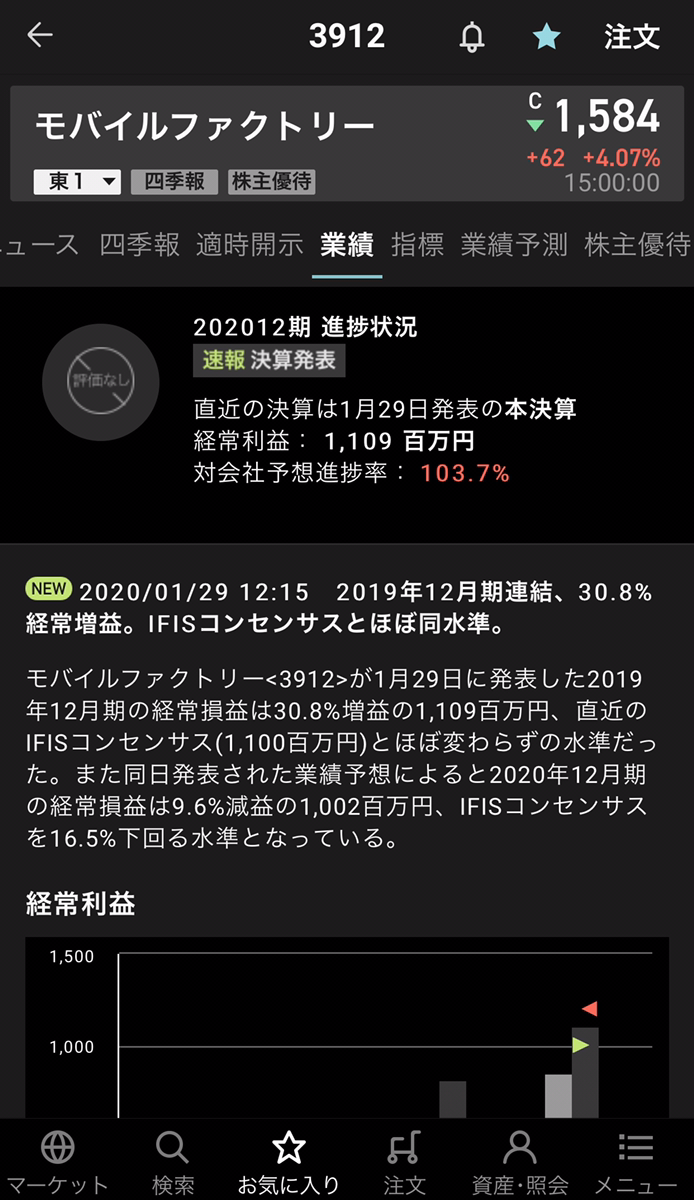Switch to the 適時開示 tab
The width and height of the screenshot is (694, 1200).
[250, 244]
